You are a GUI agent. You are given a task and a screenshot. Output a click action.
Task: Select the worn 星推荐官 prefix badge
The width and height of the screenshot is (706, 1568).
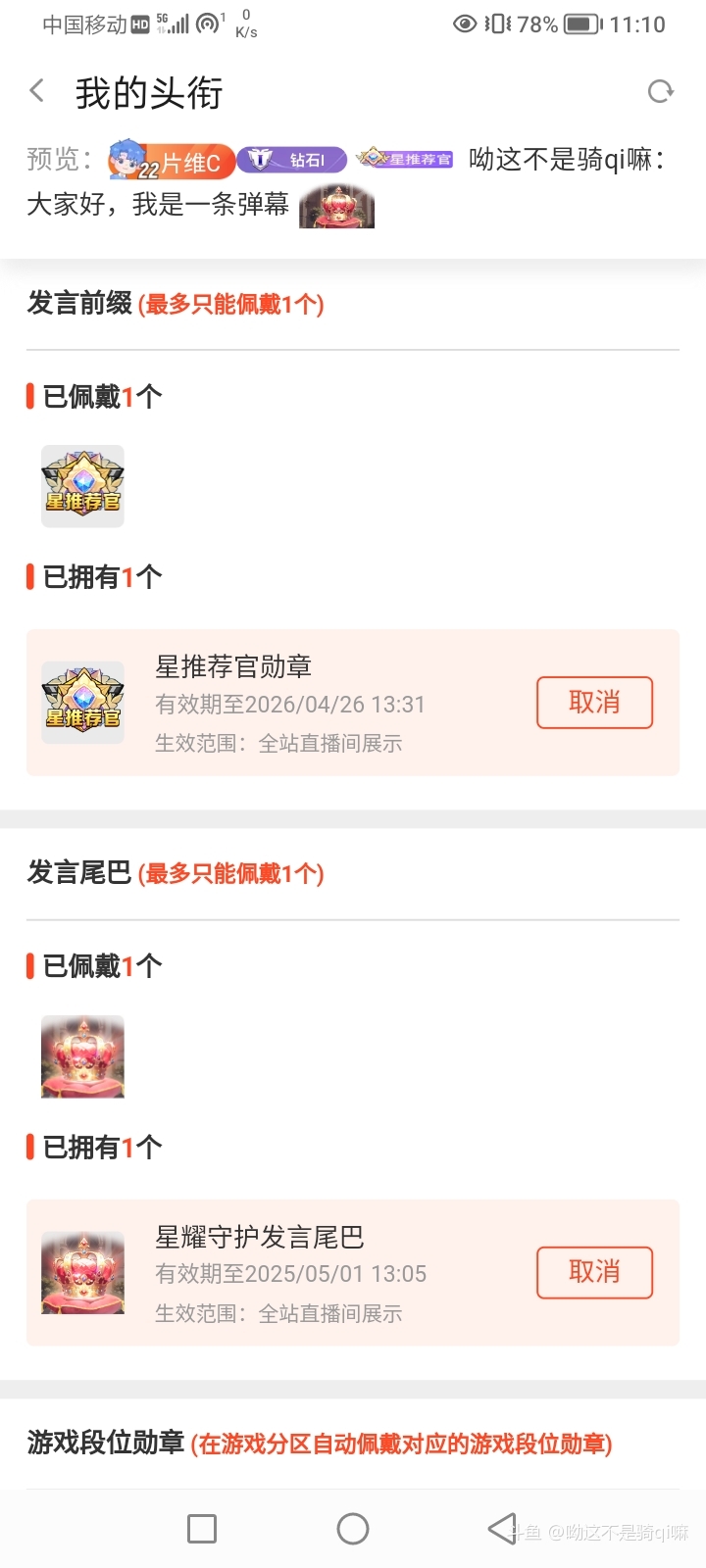point(82,486)
